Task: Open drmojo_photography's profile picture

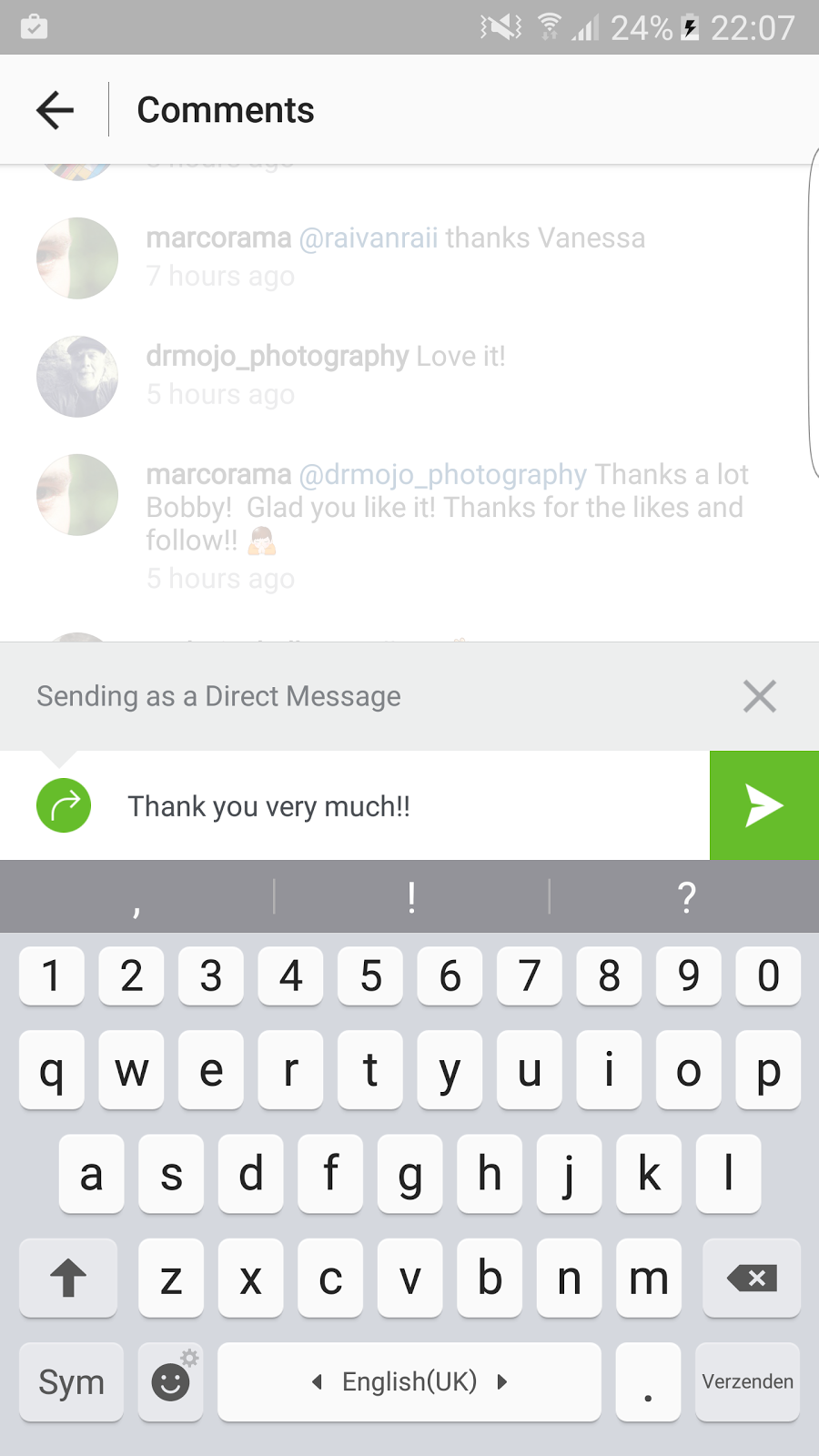Action: click(77, 377)
